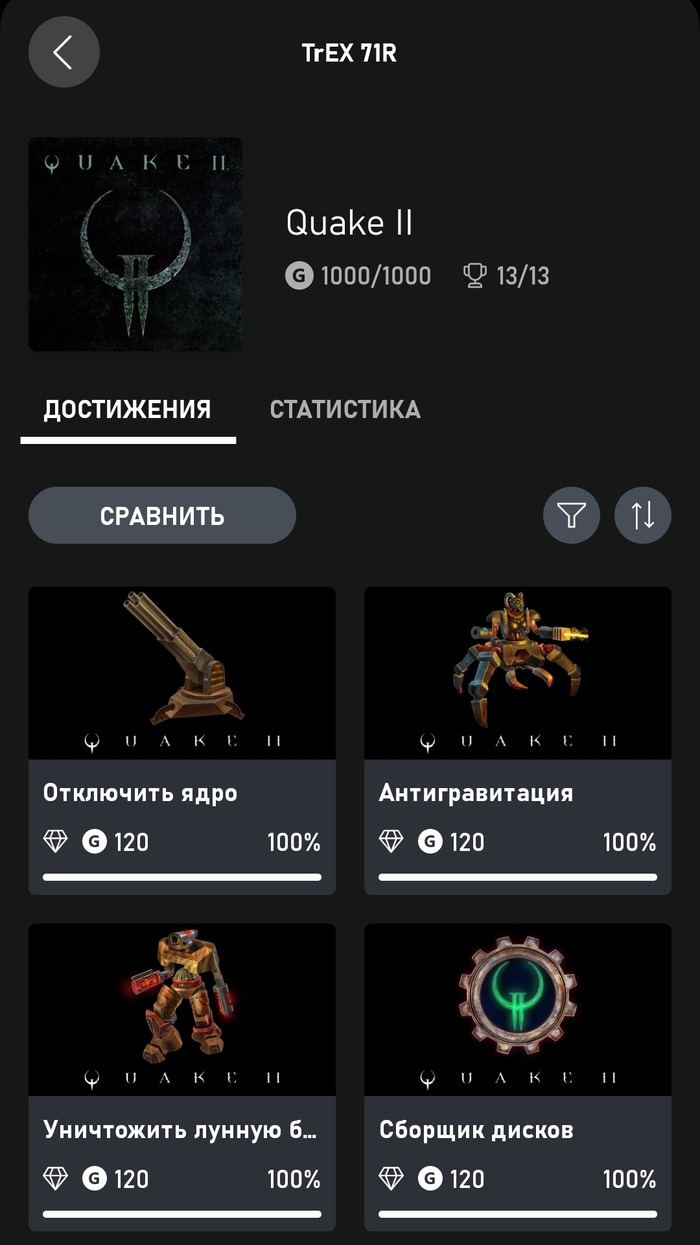The height and width of the screenshot is (1245, 700).
Task: View the Антигравитация achievement card
Action: [x=517, y=740]
